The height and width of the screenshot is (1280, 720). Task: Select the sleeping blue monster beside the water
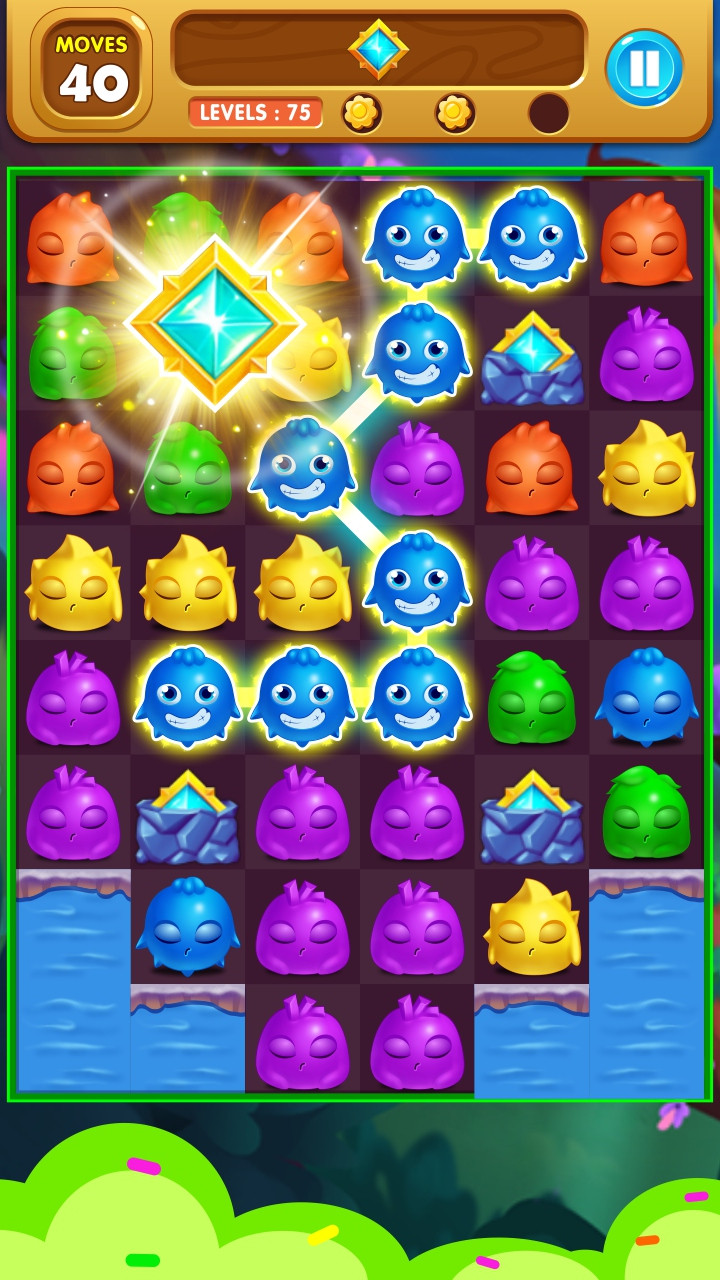(x=188, y=927)
